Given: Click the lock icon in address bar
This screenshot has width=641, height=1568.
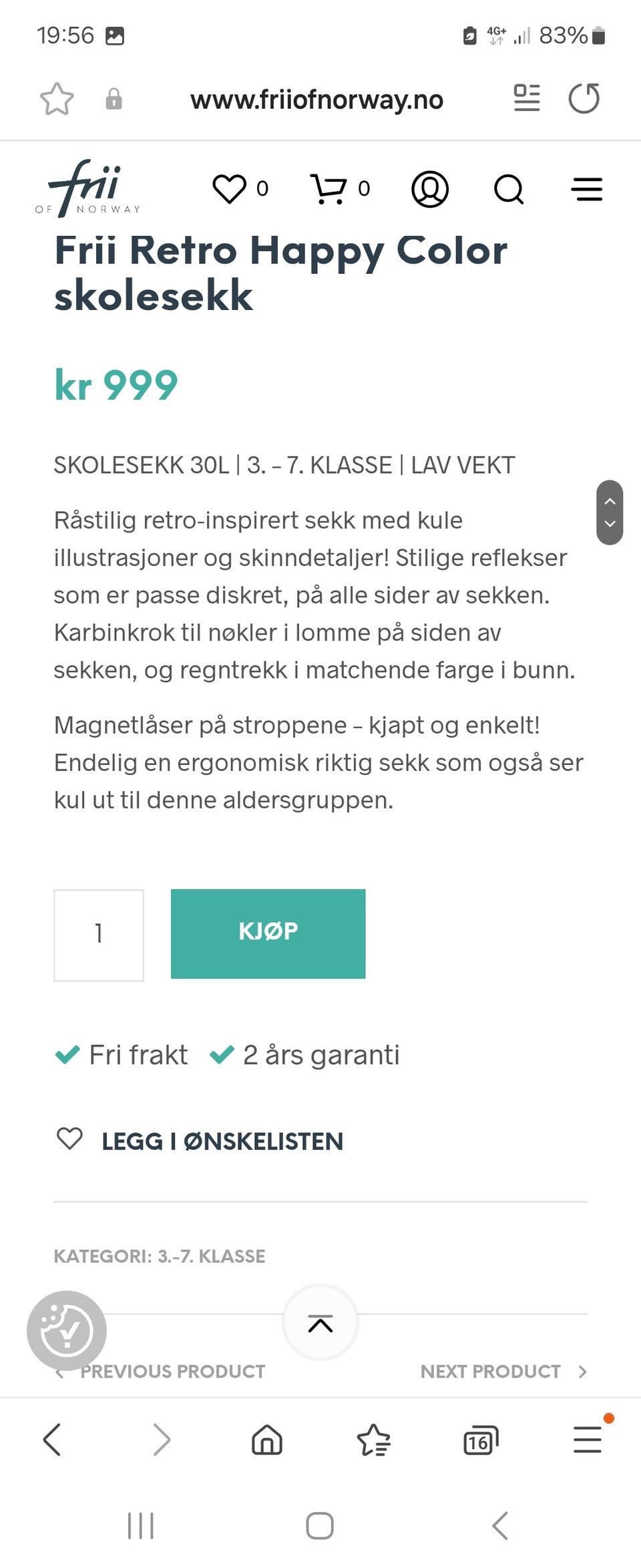Looking at the screenshot, I should point(114,99).
